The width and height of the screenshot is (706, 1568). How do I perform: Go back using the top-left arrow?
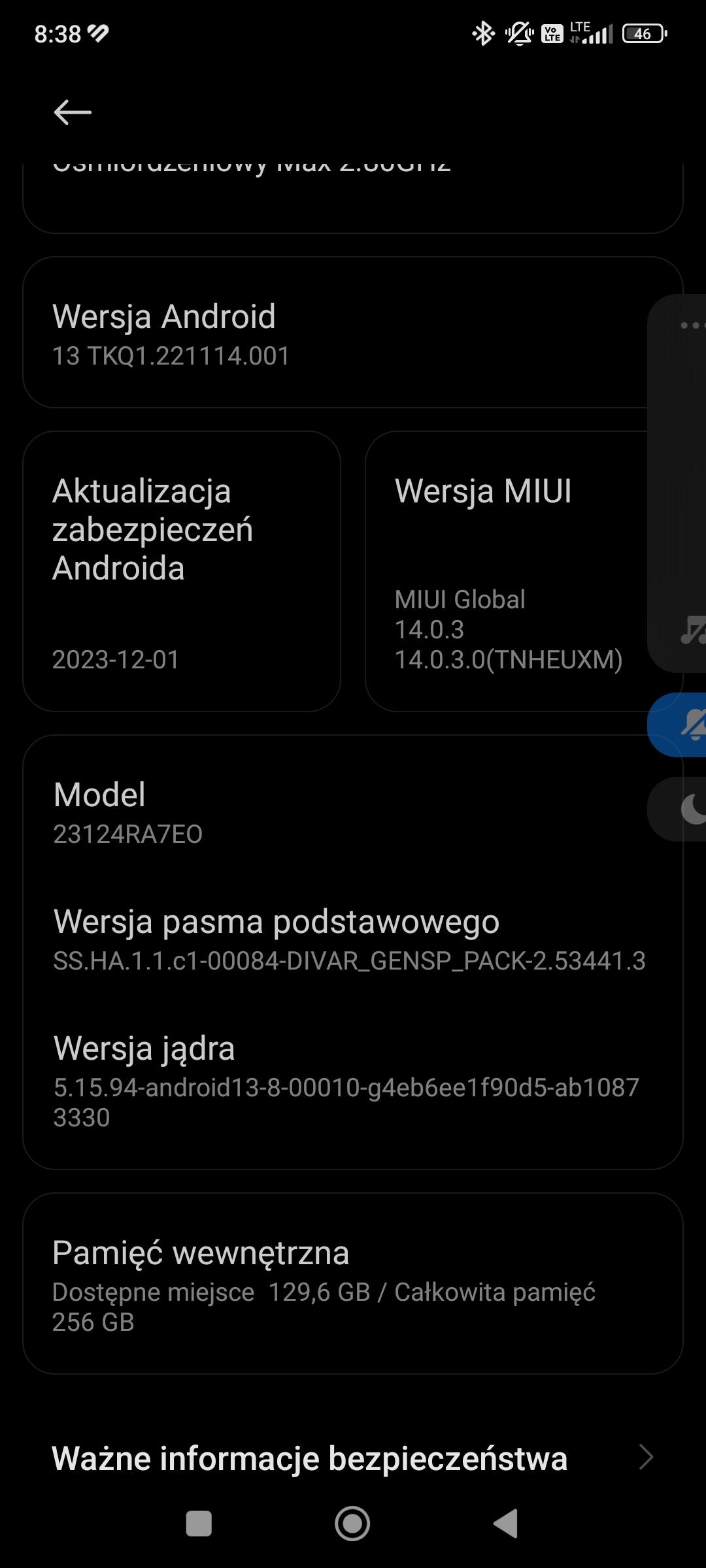tap(73, 112)
